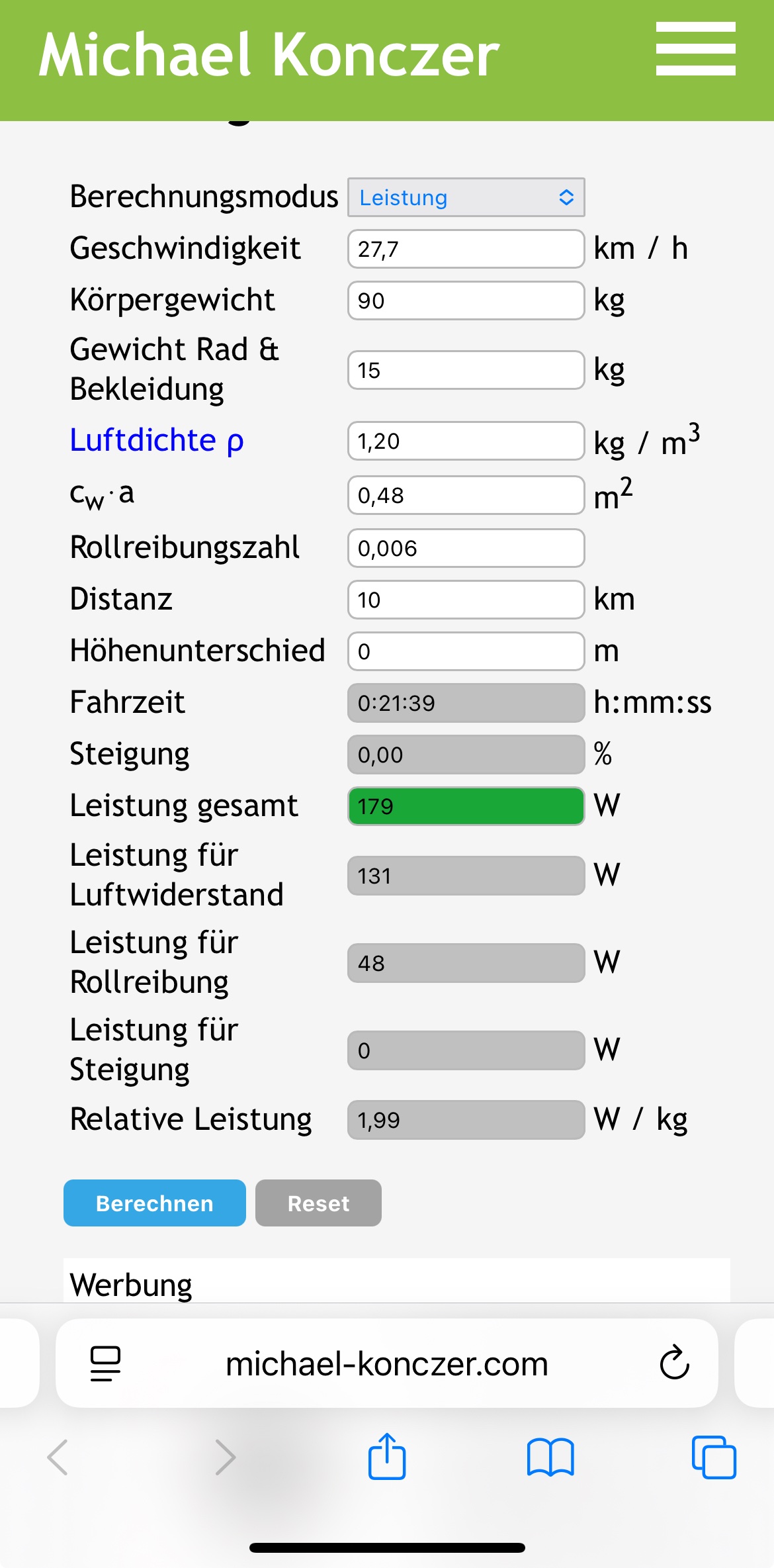The image size is (774, 1568).
Task: Open Safari page settings icon
Action: tap(105, 1363)
